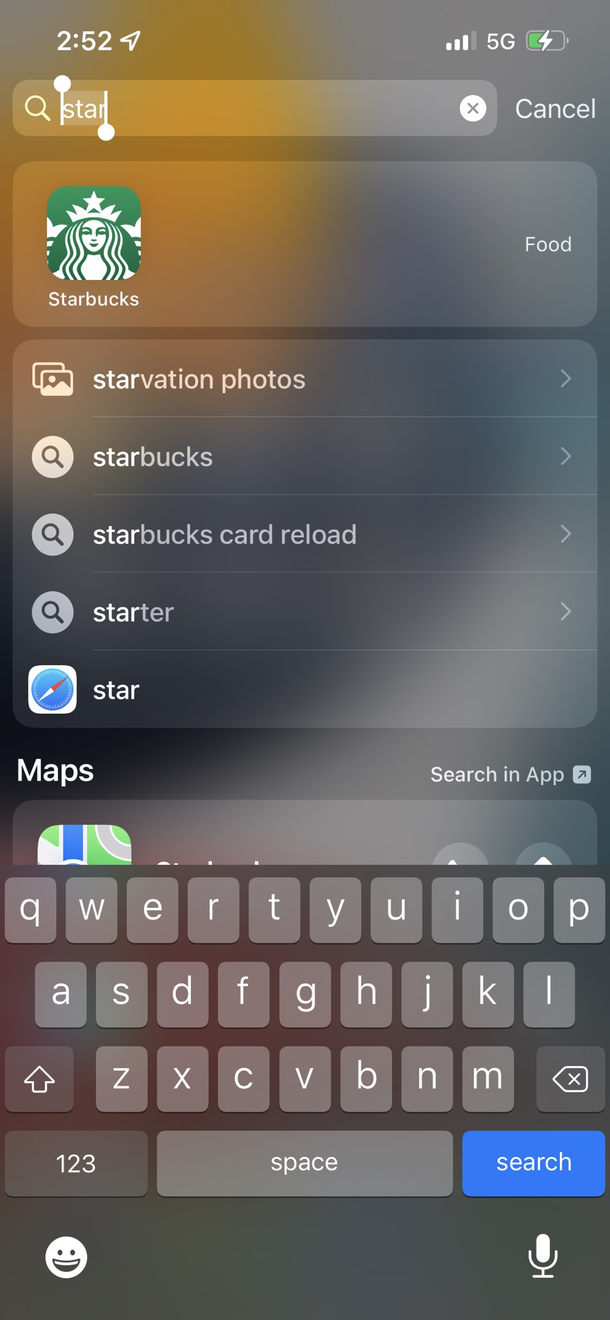Switch keyboard to 123 numbers
This screenshot has height=1320, width=610.
click(x=76, y=1163)
